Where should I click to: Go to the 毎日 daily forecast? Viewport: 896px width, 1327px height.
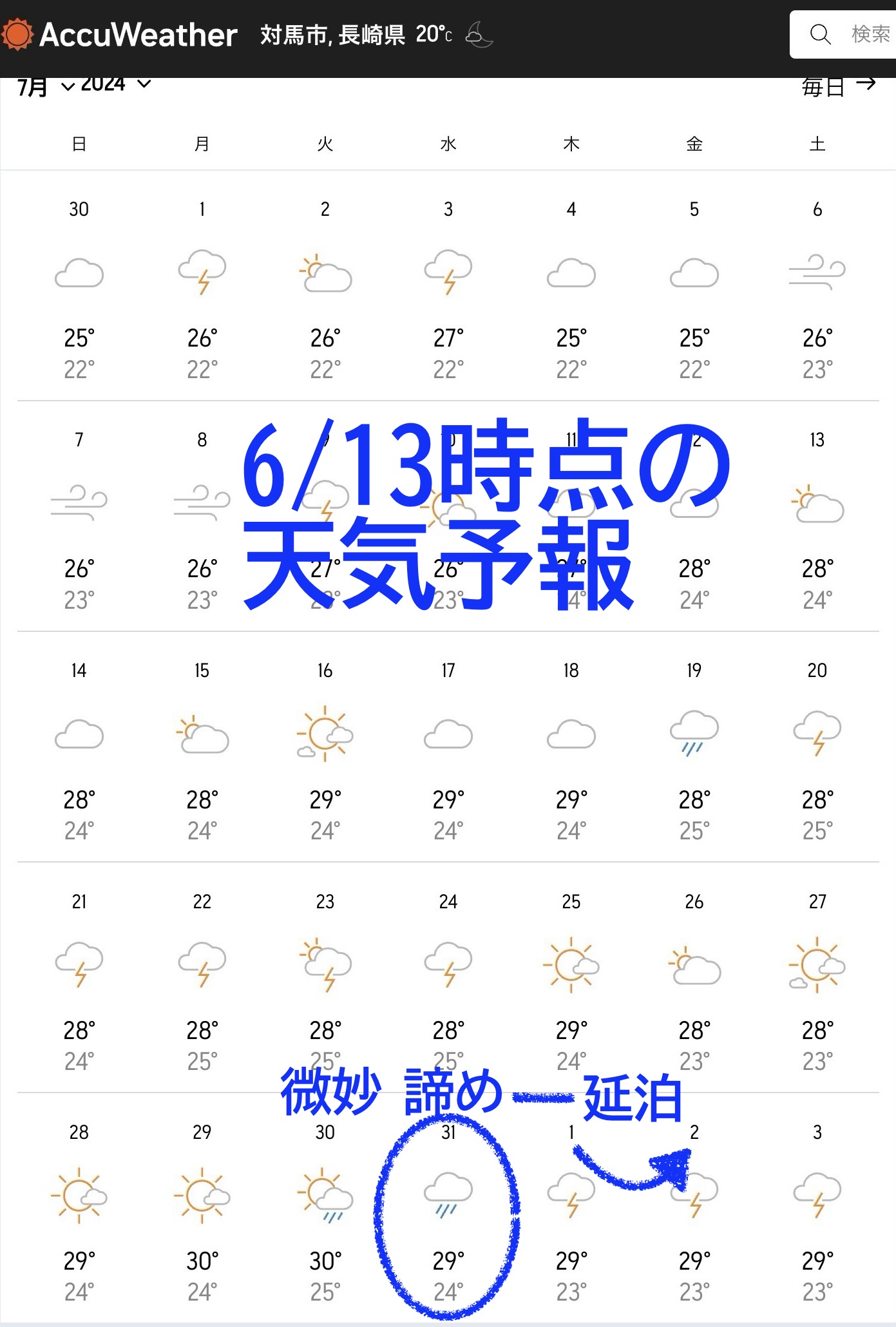coord(837,86)
